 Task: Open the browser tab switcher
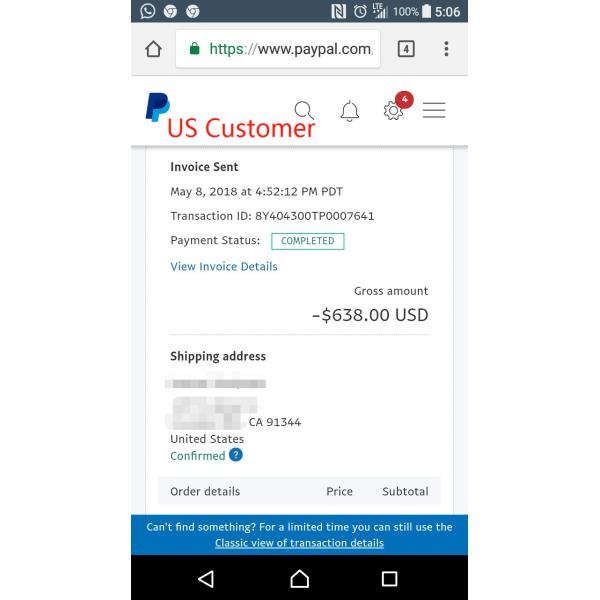tap(405, 49)
